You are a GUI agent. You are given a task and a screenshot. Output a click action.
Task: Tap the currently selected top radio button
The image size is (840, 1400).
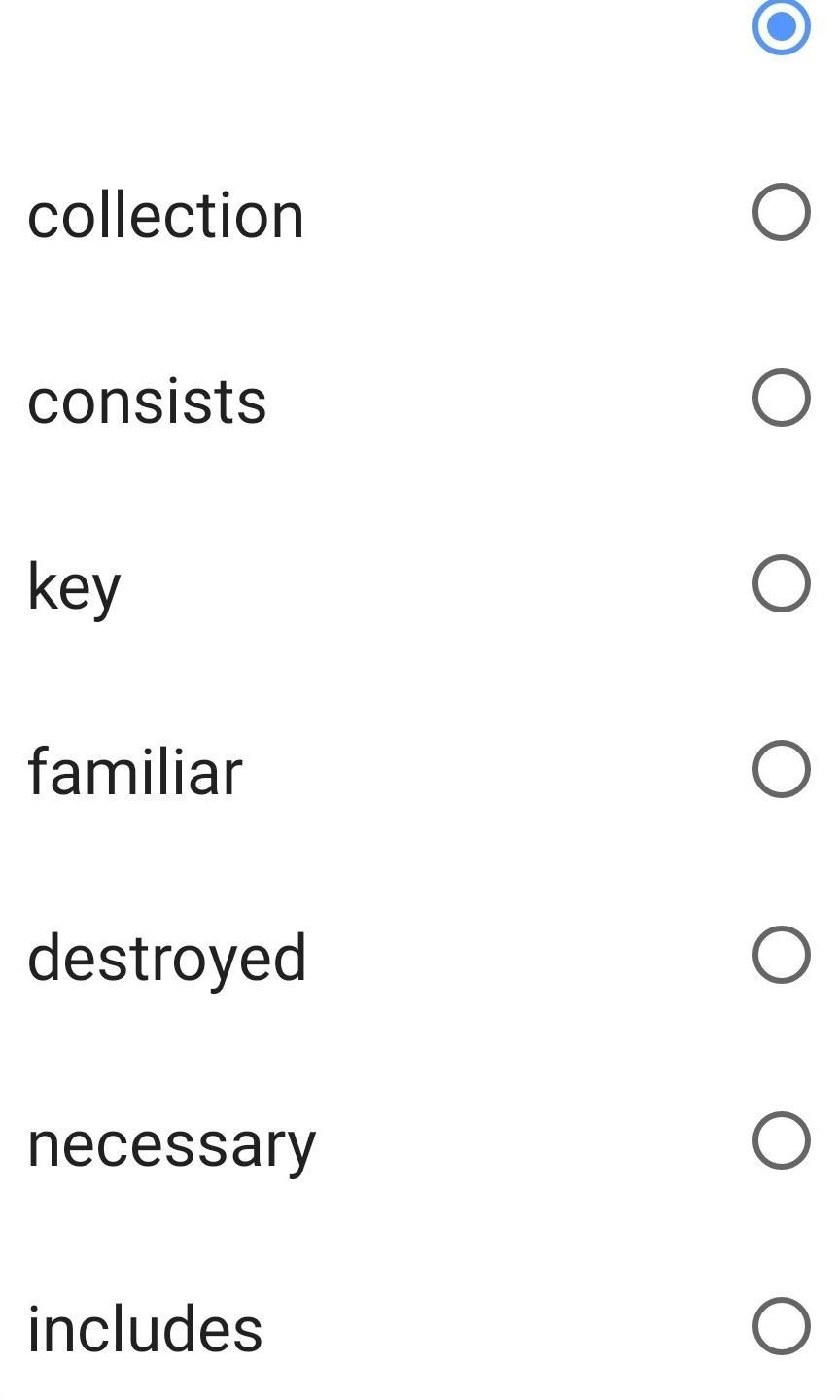781,26
